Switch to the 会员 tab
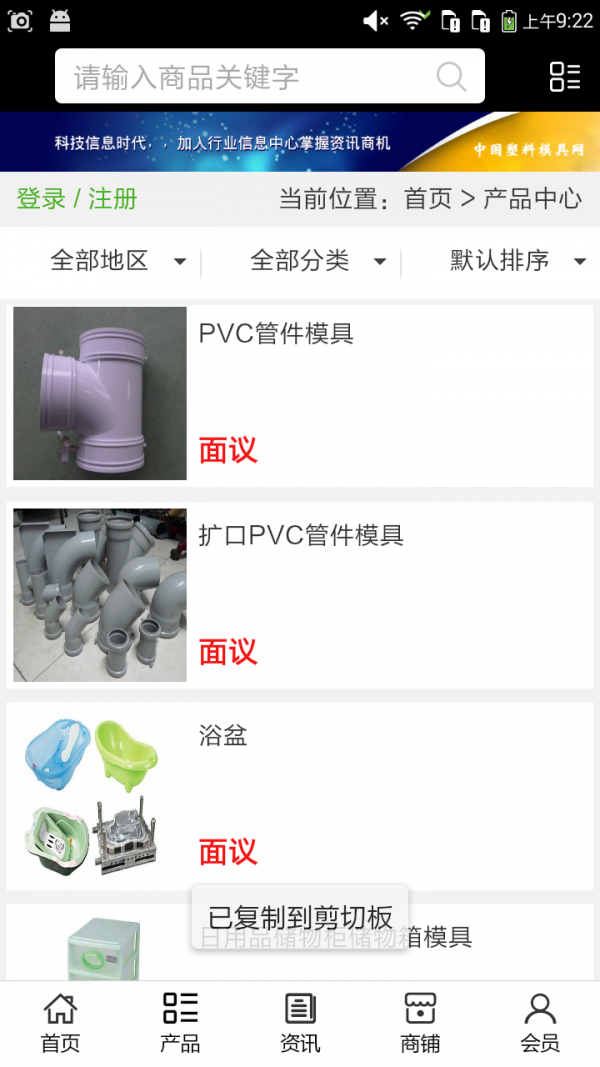 540,1023
